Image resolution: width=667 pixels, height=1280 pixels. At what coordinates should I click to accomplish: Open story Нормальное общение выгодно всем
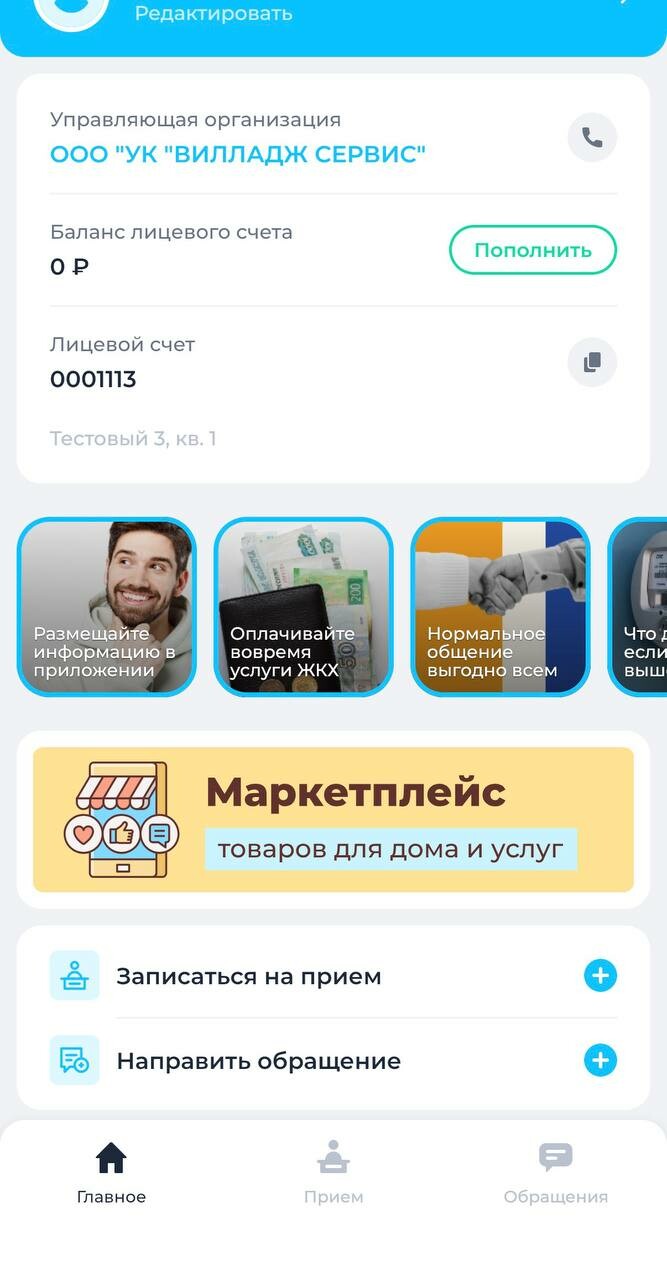(500, 606)
